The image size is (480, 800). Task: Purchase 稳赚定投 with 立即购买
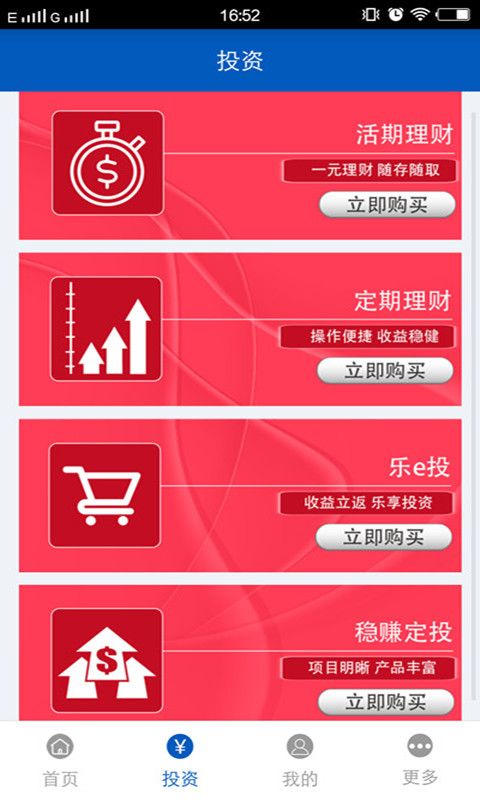(386, 702)
